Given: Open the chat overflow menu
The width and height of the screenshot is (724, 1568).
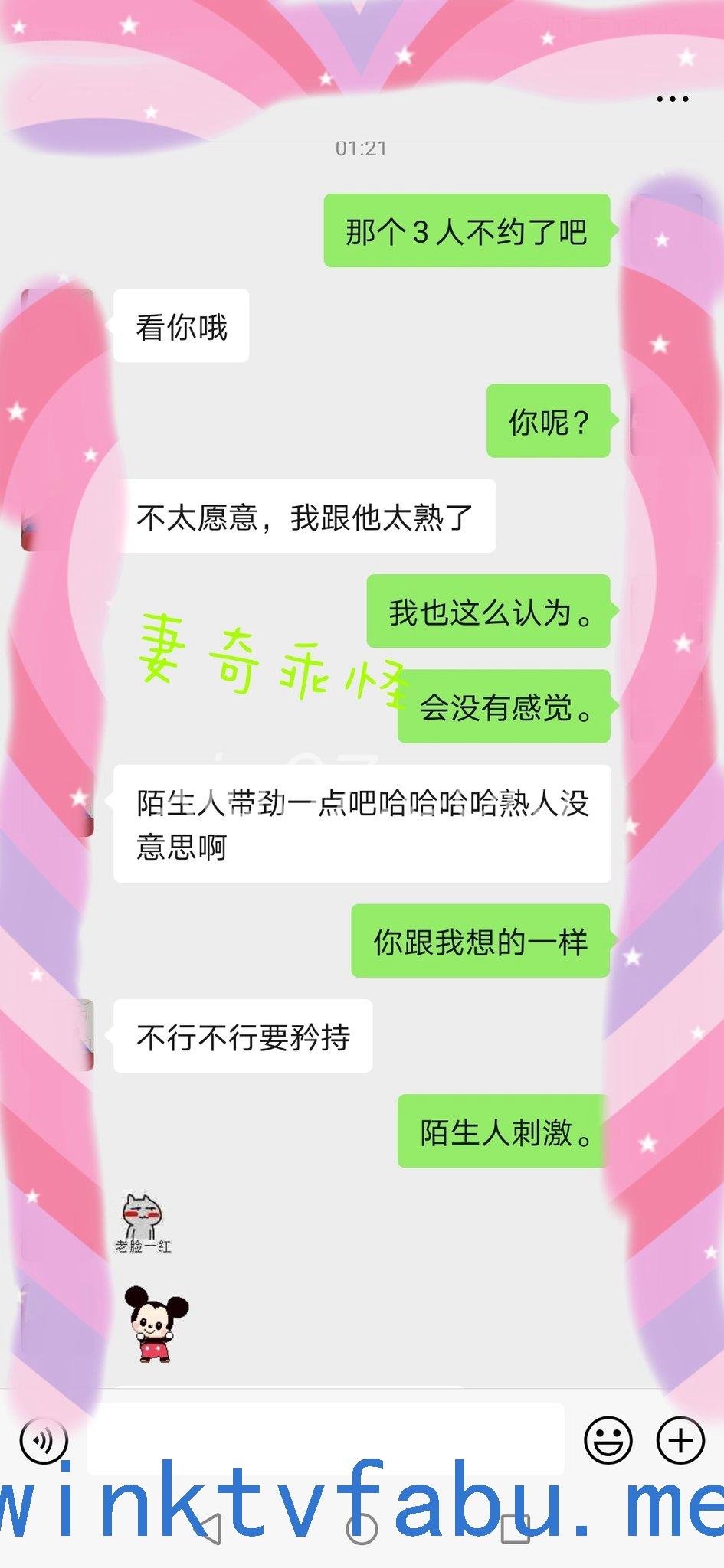Looking at the screenshot, I should [672, 99].
